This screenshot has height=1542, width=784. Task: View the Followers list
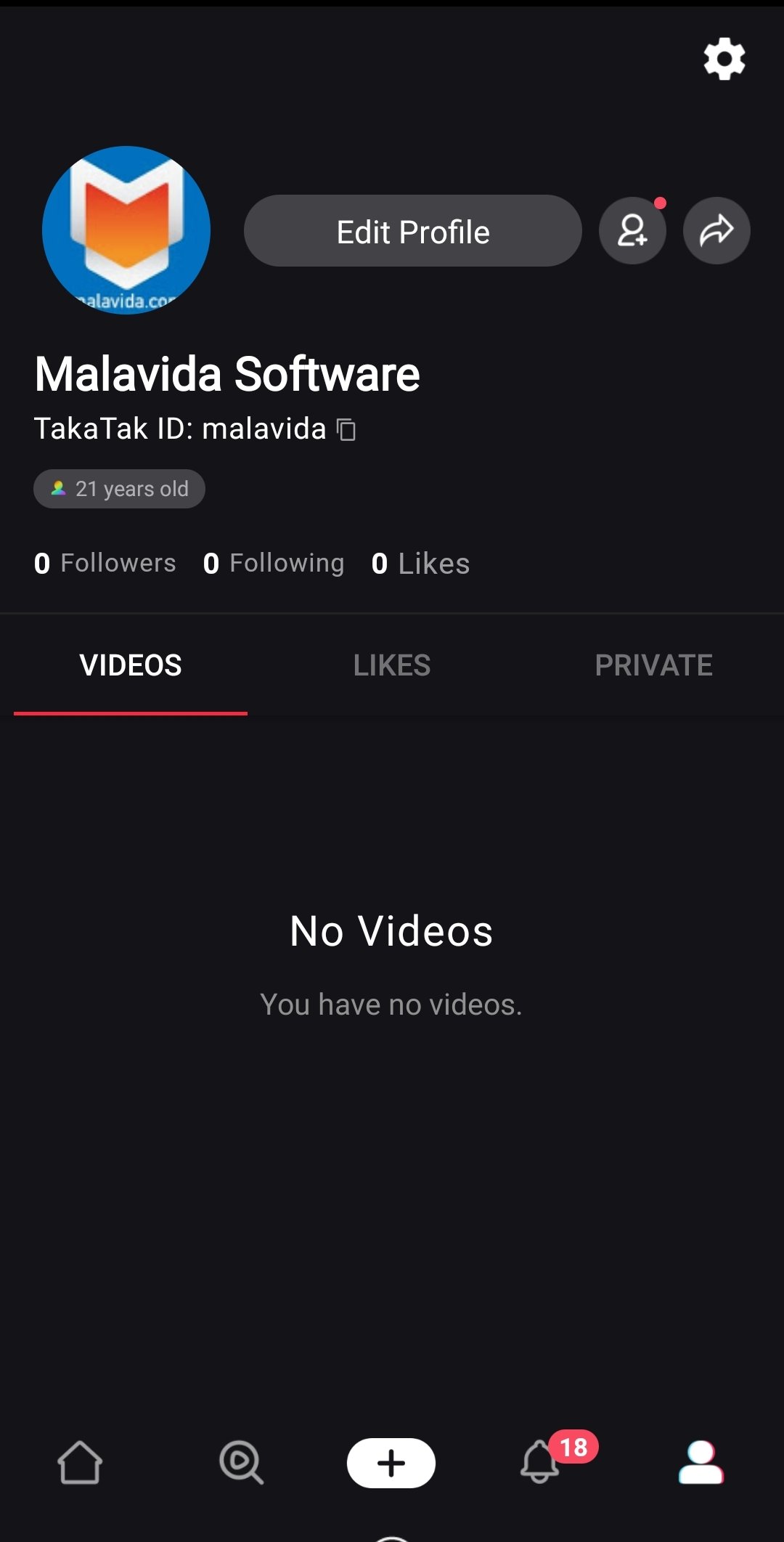click(x=105, y=564)
